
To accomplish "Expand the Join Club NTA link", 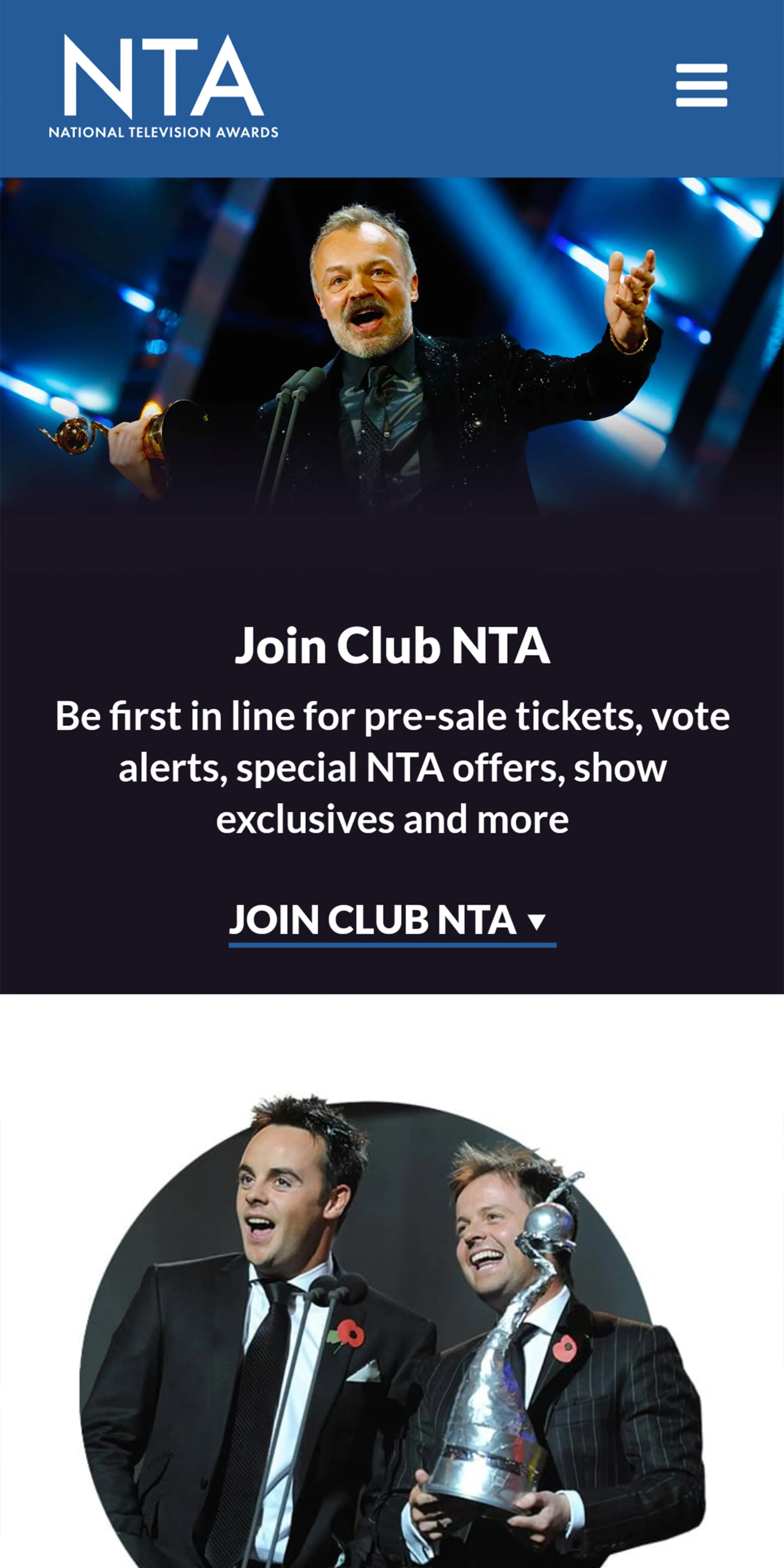I will click(x=392, y=921).
